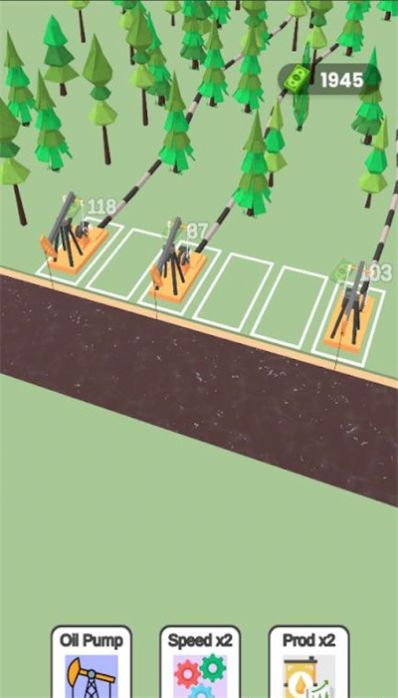Tap the oil pump showing 87
This screenshot has height=698, width=398.
point(179,263)
